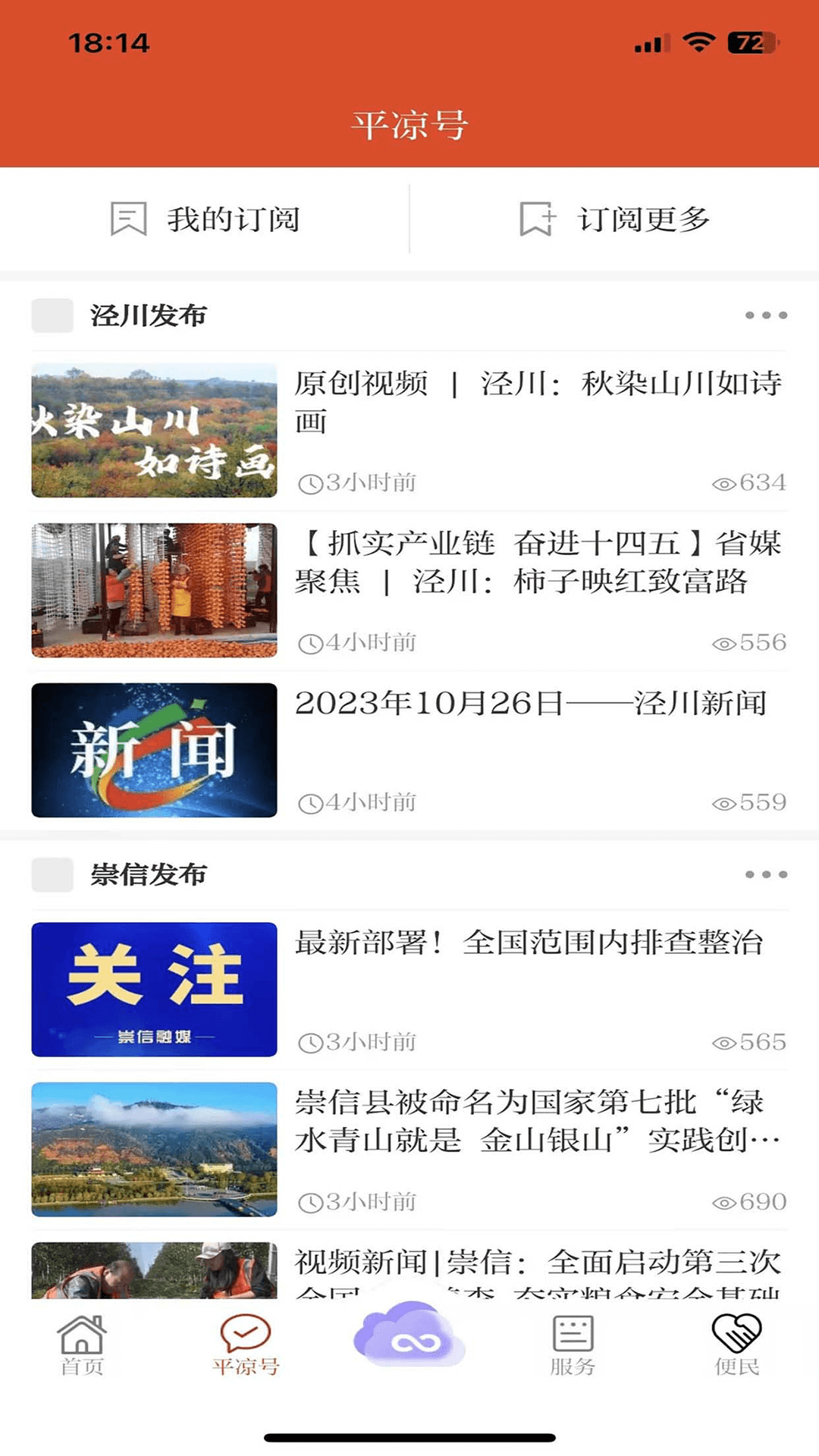Tap the battery indicator showing 72
Viewport: 819px width, 1456px height.
pyautogui.click(x=747, y=43)
